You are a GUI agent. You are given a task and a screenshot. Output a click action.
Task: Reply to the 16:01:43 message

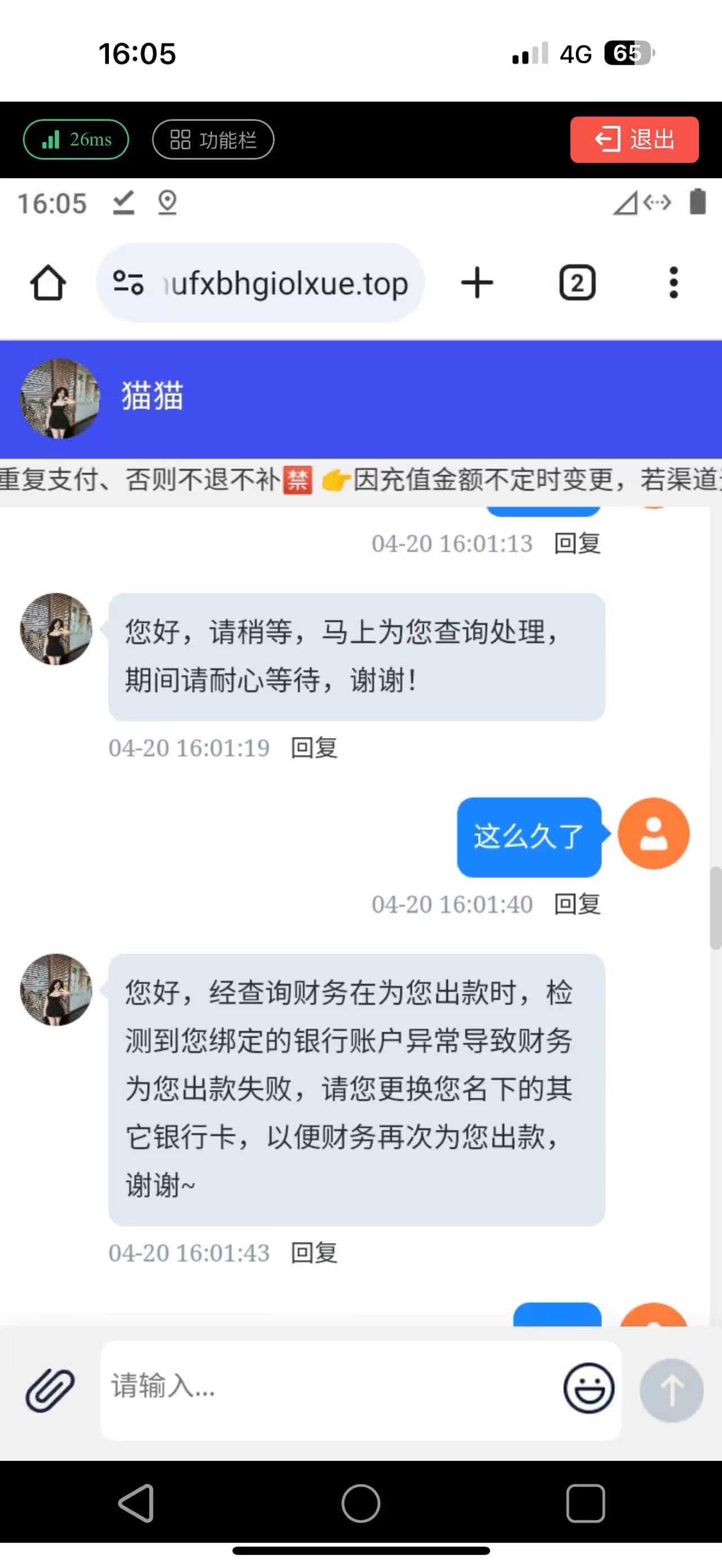[314, 1253]
